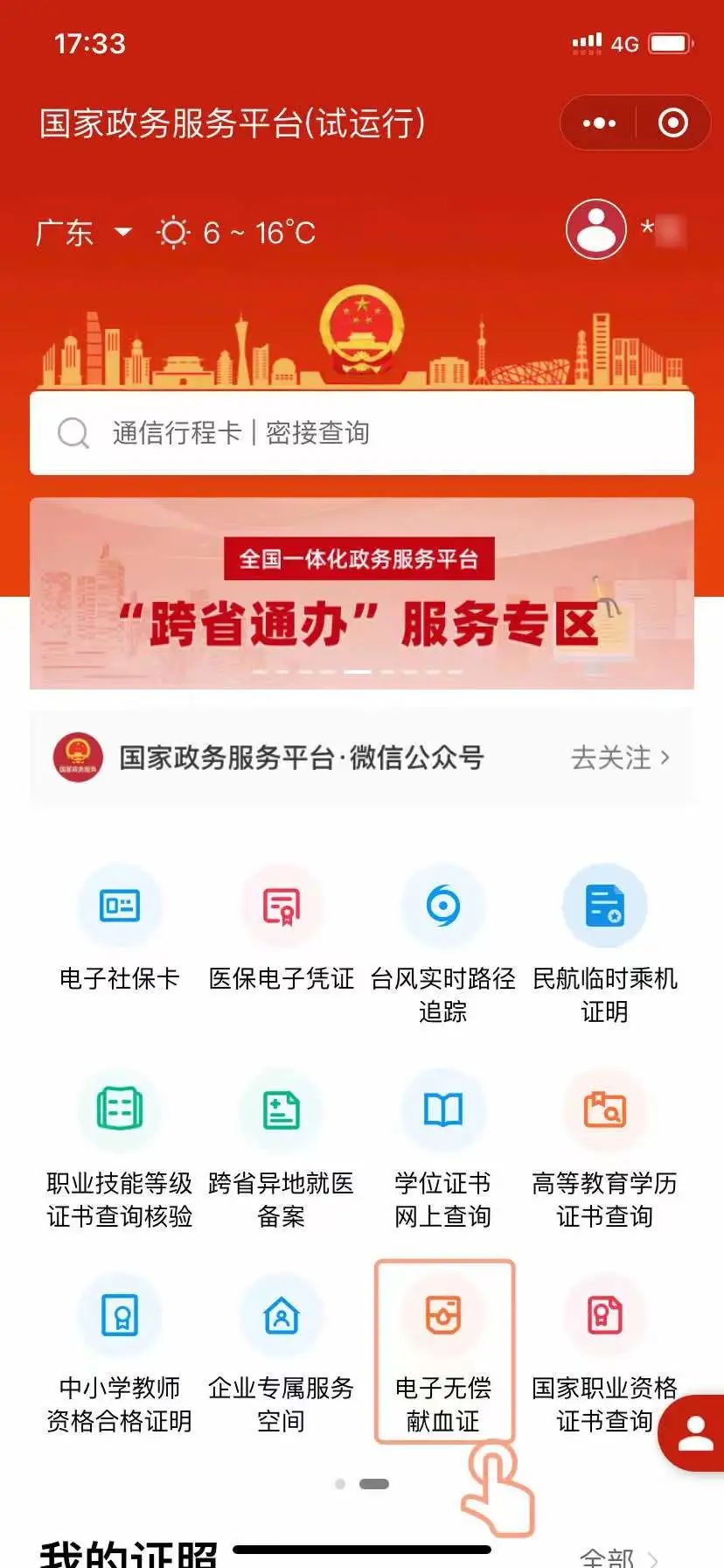Viewport: 724px width, 1568px height.
Task: Open the 广东 region dropdown
Action: (x=84, y=233)
